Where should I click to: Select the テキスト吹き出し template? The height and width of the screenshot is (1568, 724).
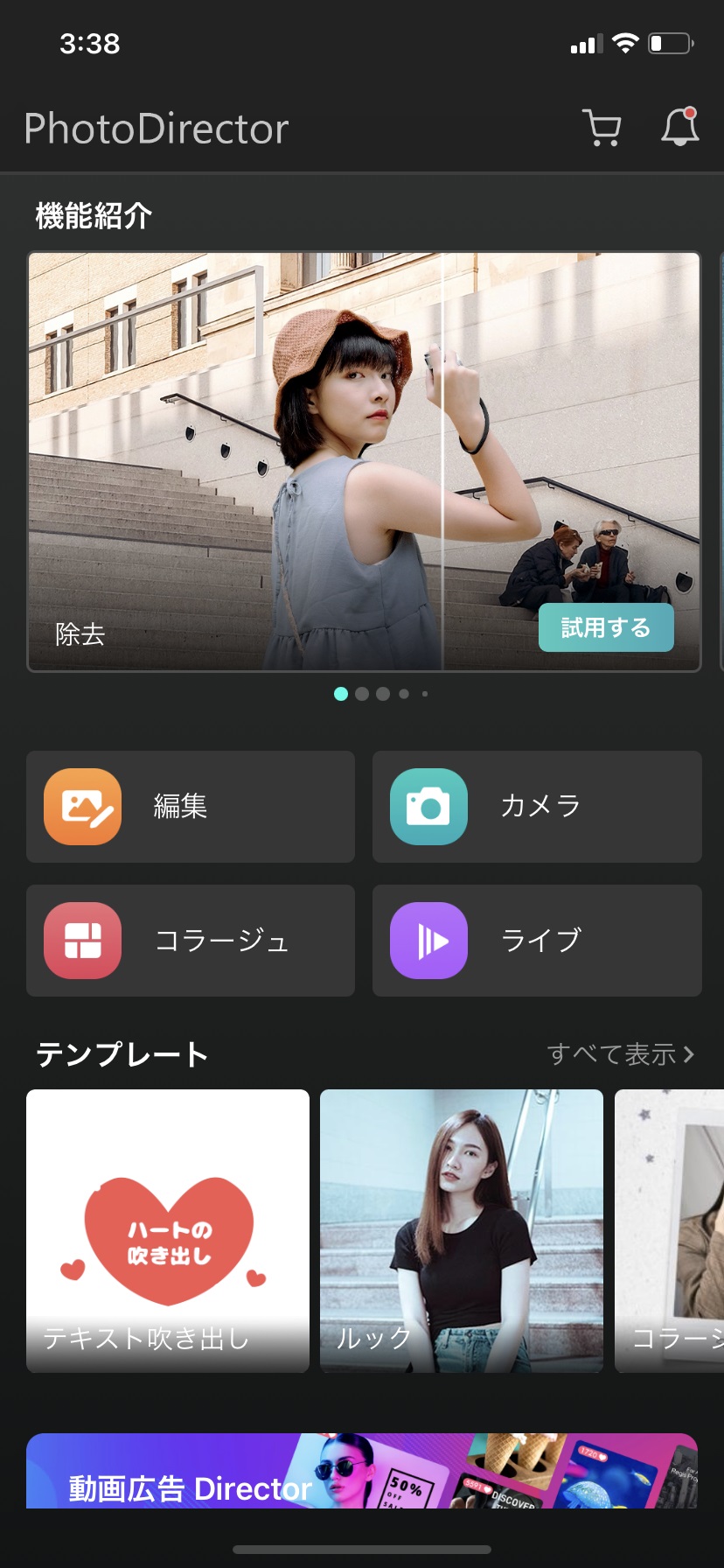point(168,1230)
